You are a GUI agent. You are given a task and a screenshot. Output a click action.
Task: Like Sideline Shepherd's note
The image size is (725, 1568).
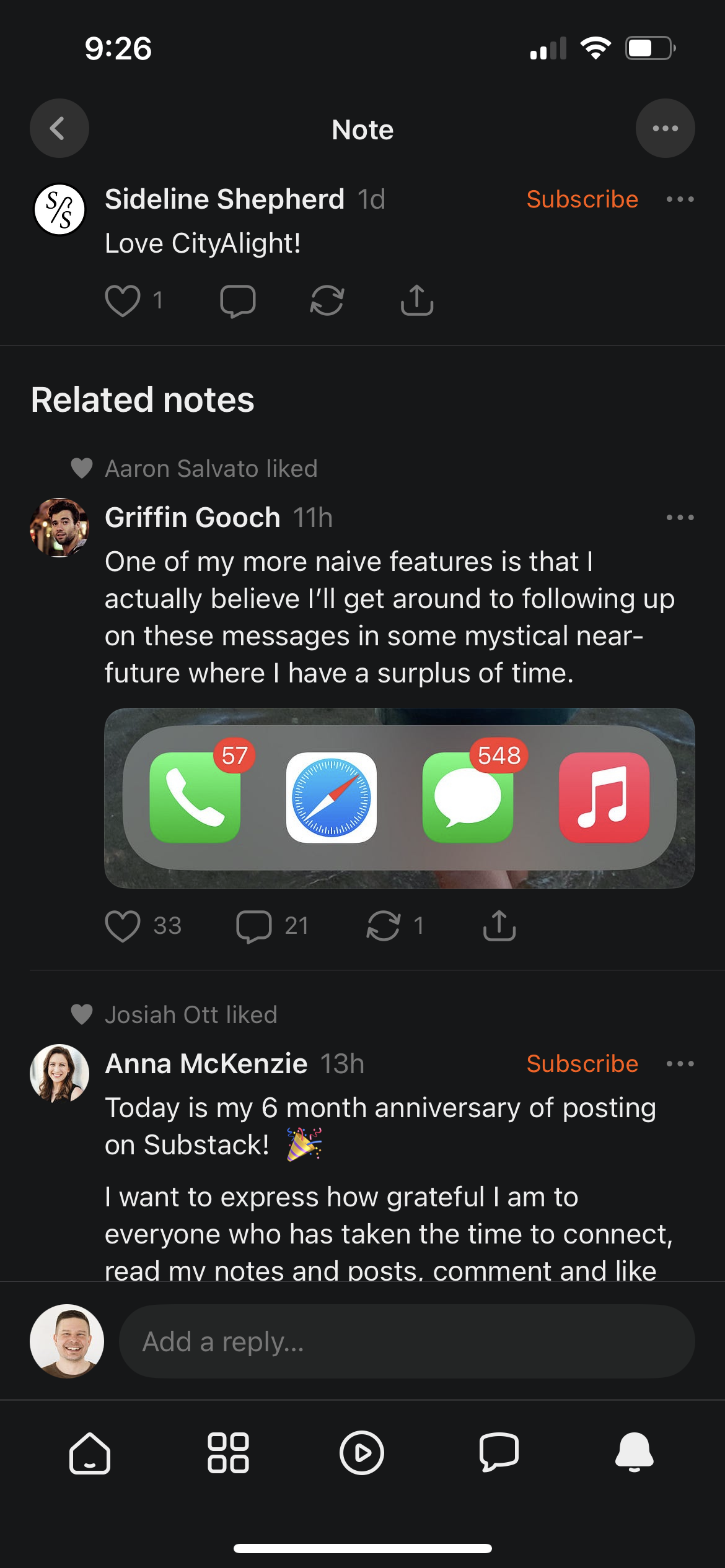[x=123, y=301]
